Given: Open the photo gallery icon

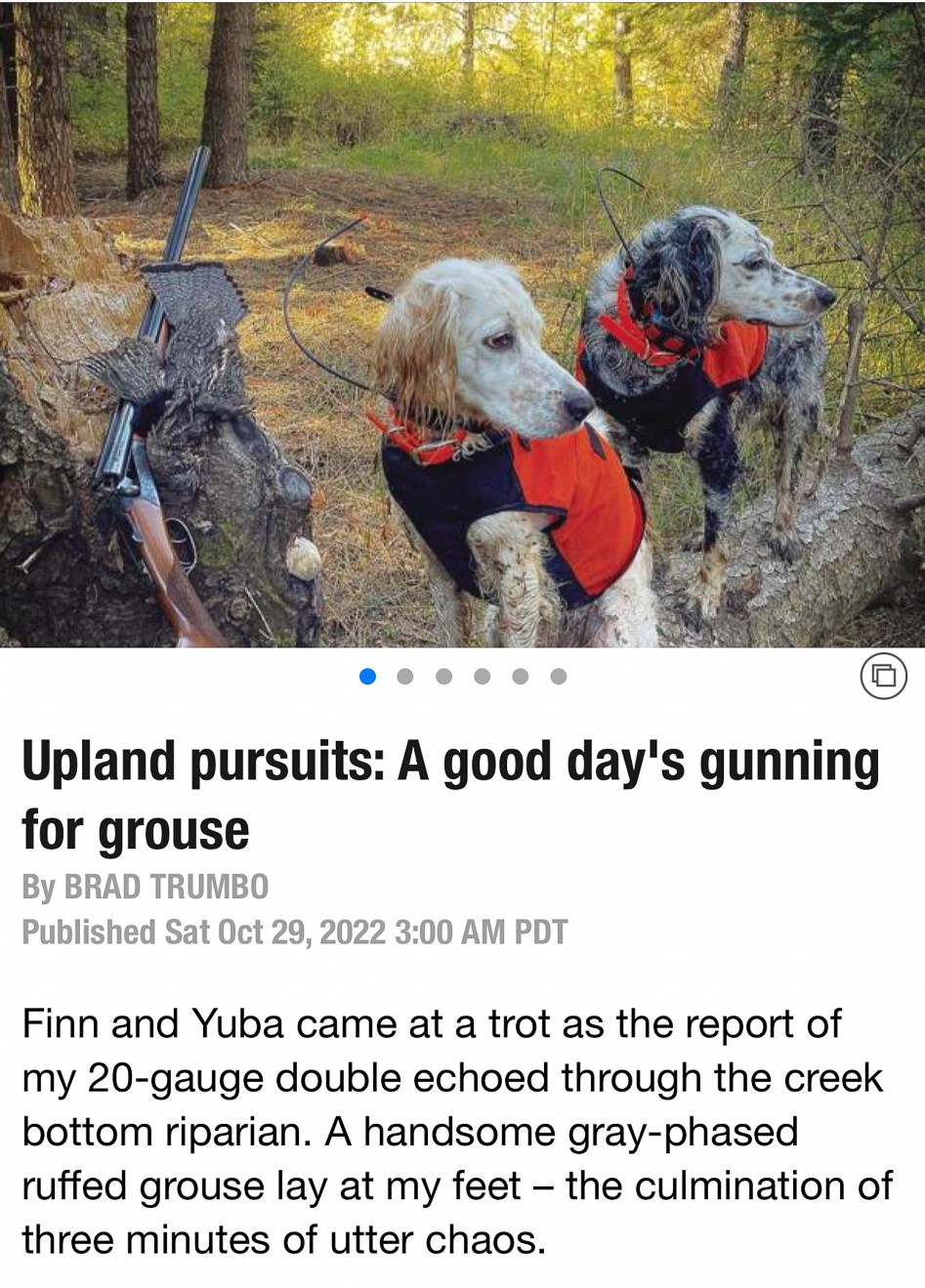Looking at the screenshot, I should pos(883,676).
